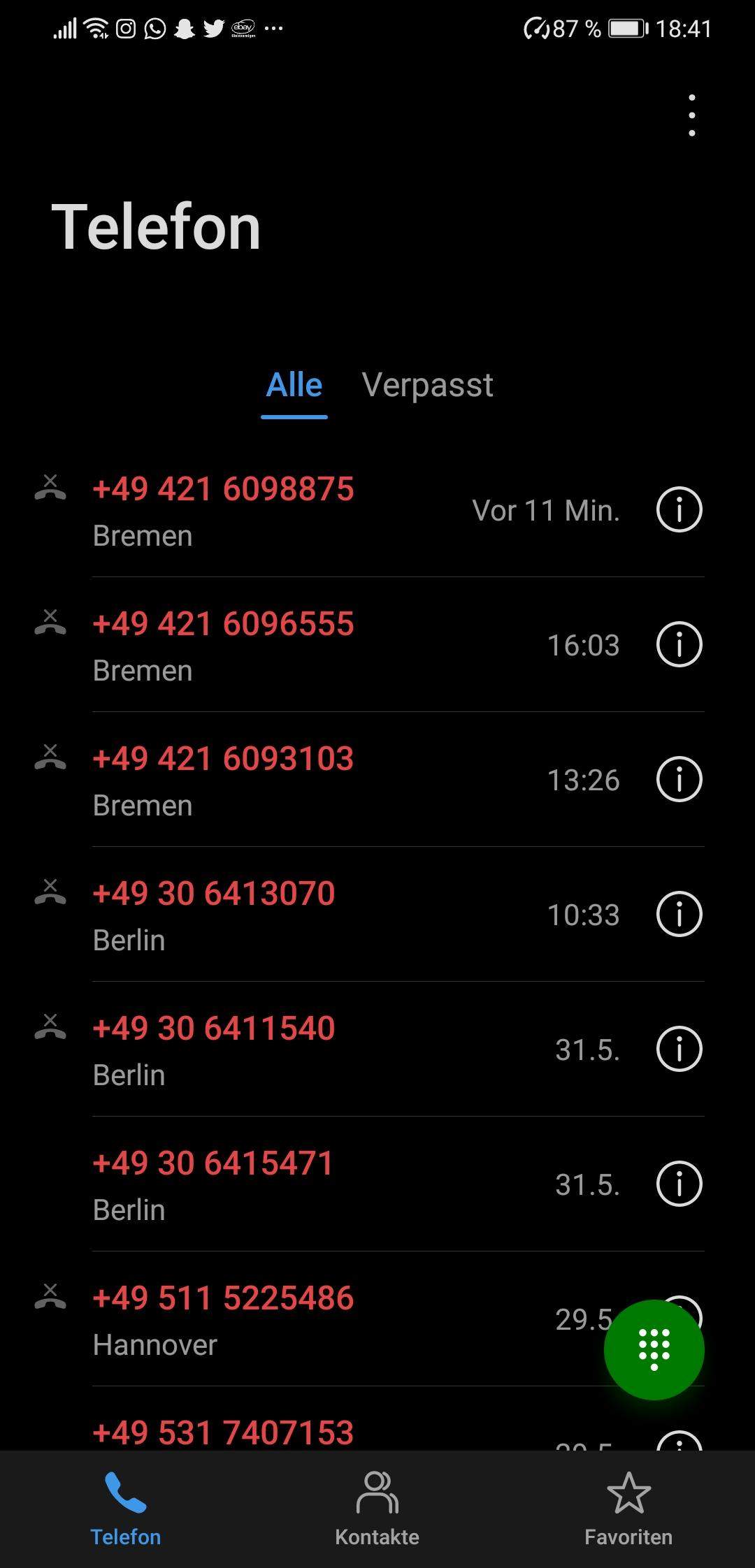Open info icon for +49 30 6411540
The height and width of the screenshot is (1568, 755).
point(679,1049)
